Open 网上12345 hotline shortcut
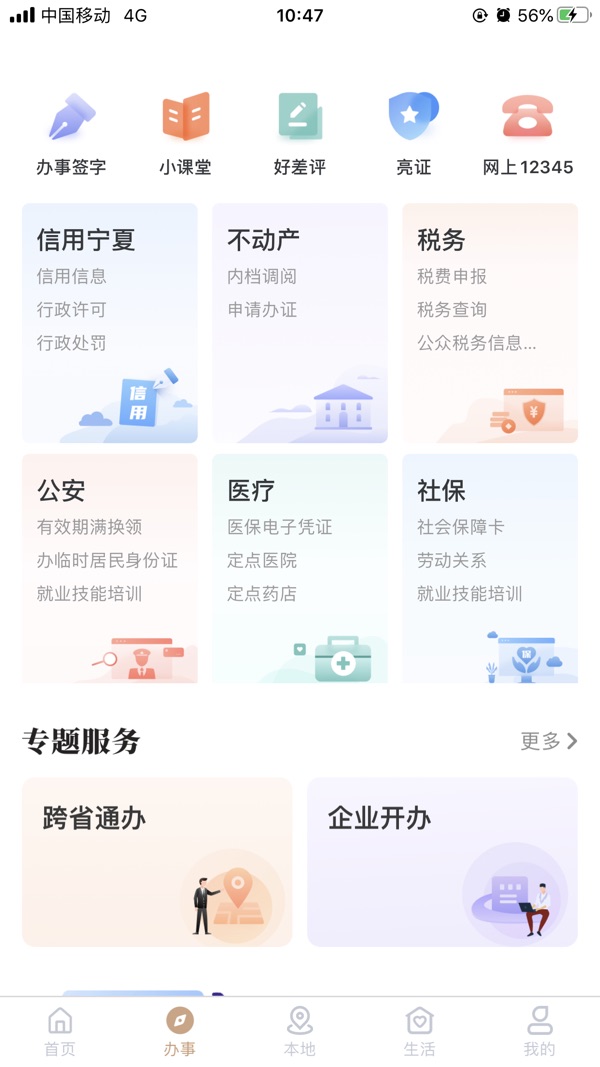The width and height of the screenshot is (600, 1067). click(527, 133)
